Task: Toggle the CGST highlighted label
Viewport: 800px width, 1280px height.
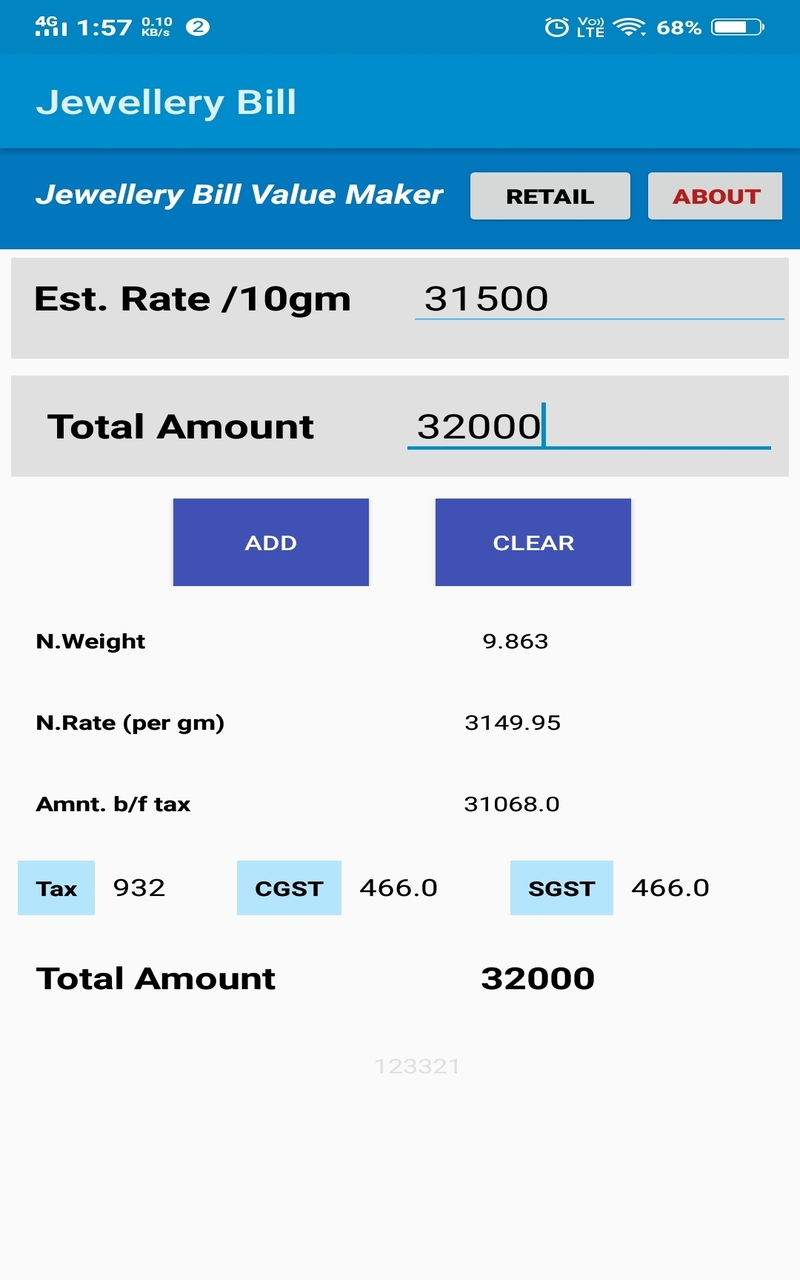Action: [288, 888]
